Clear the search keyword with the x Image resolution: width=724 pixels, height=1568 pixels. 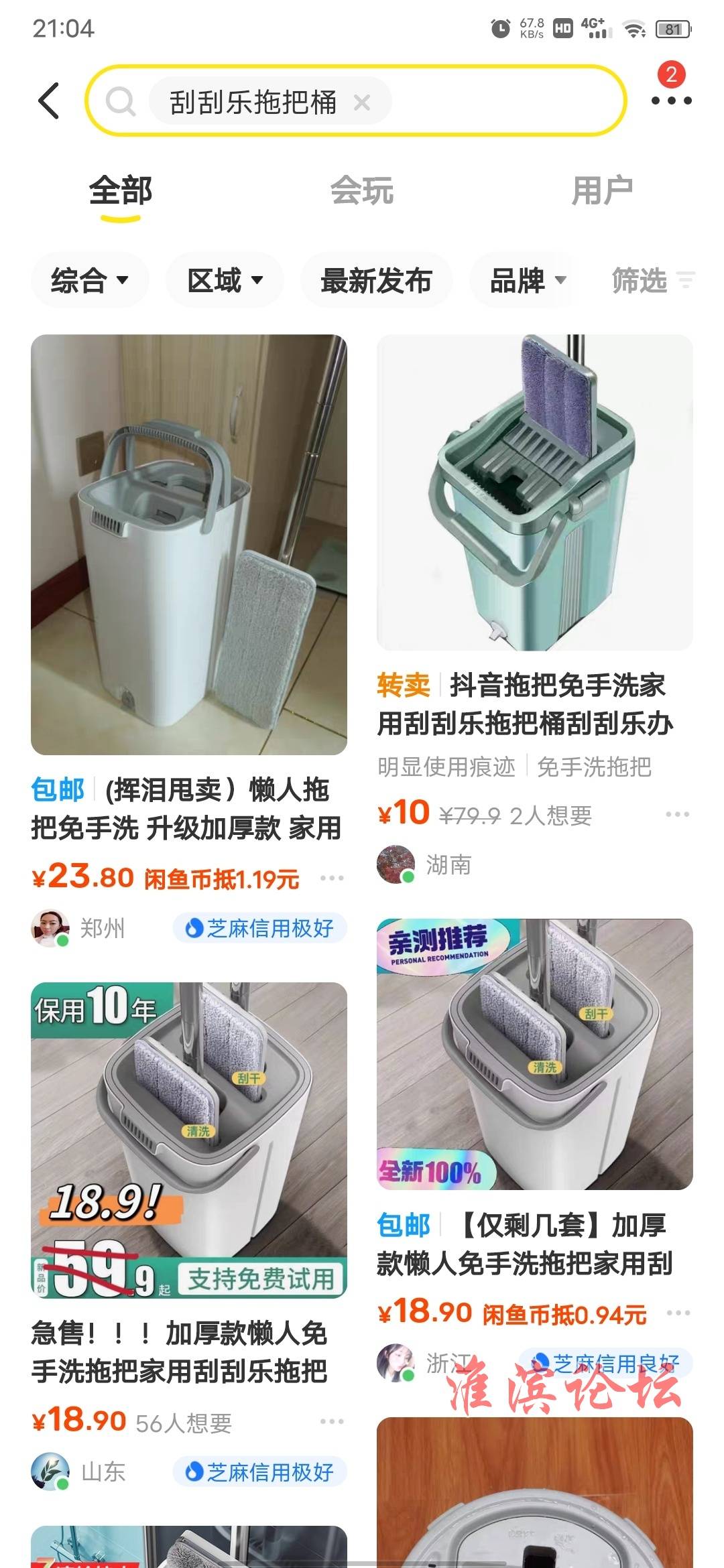tap(362, 103)
